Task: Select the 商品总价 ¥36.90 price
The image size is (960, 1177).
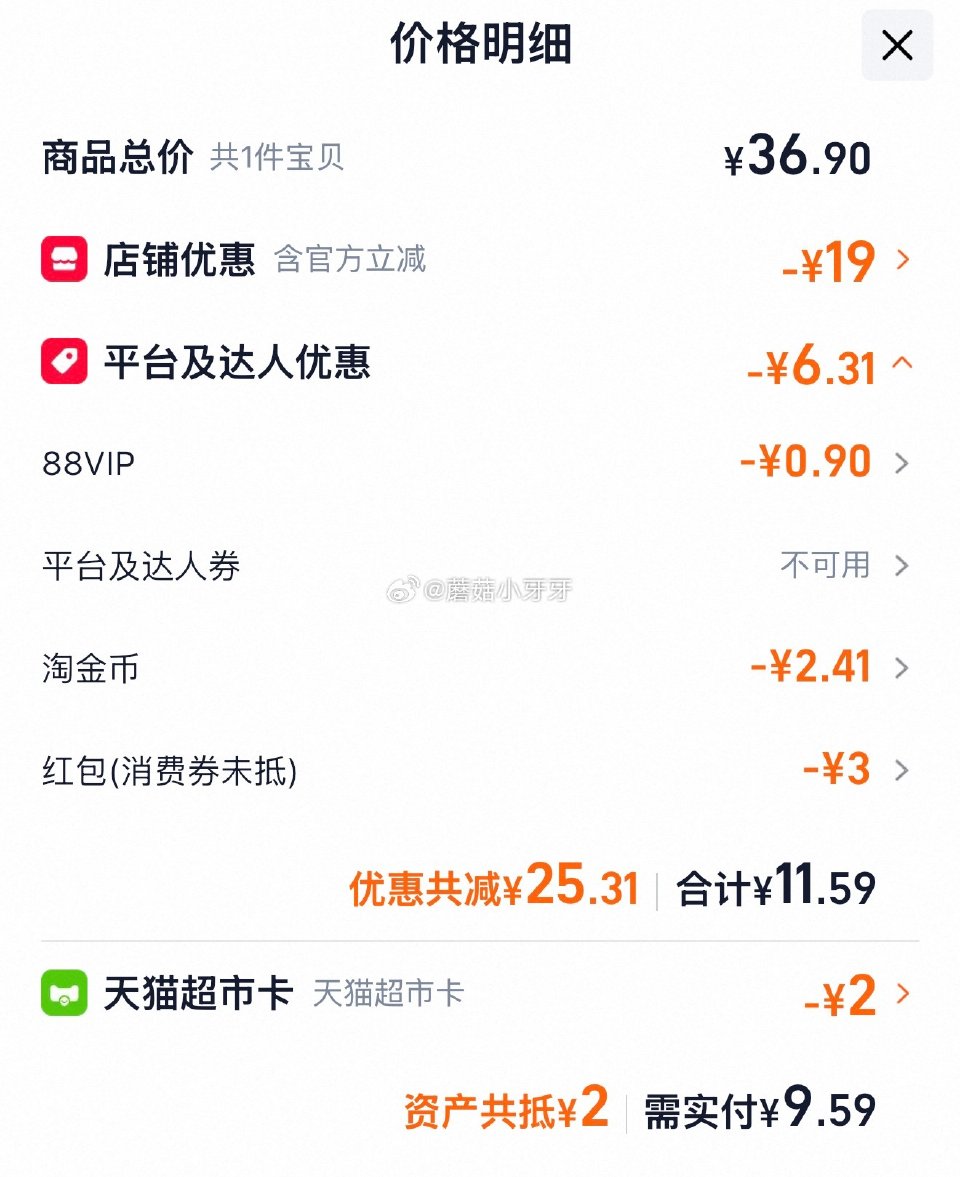Action: click(x=798, y=155)
